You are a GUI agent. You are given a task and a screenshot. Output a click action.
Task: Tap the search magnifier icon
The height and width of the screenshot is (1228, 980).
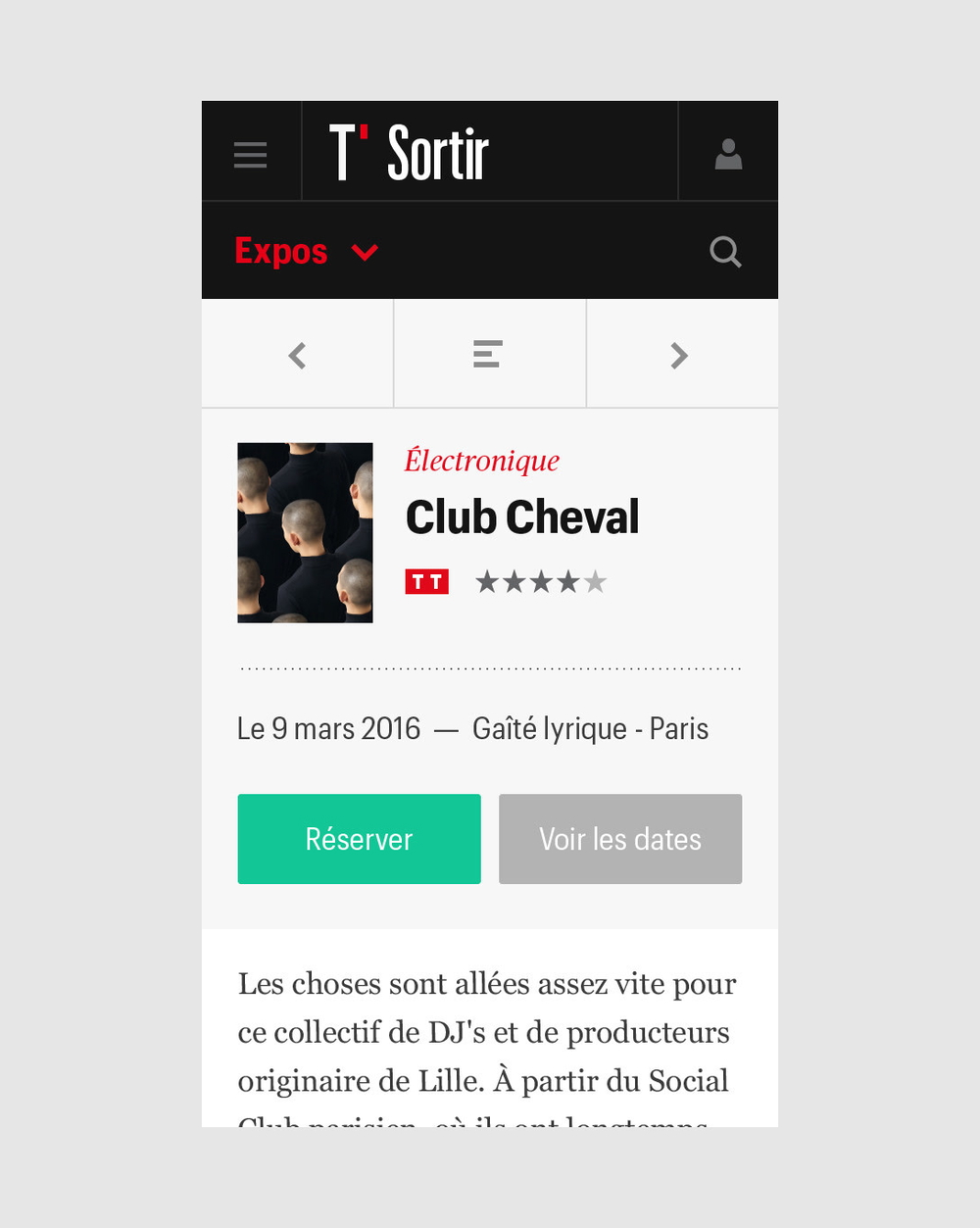(725, 252)
